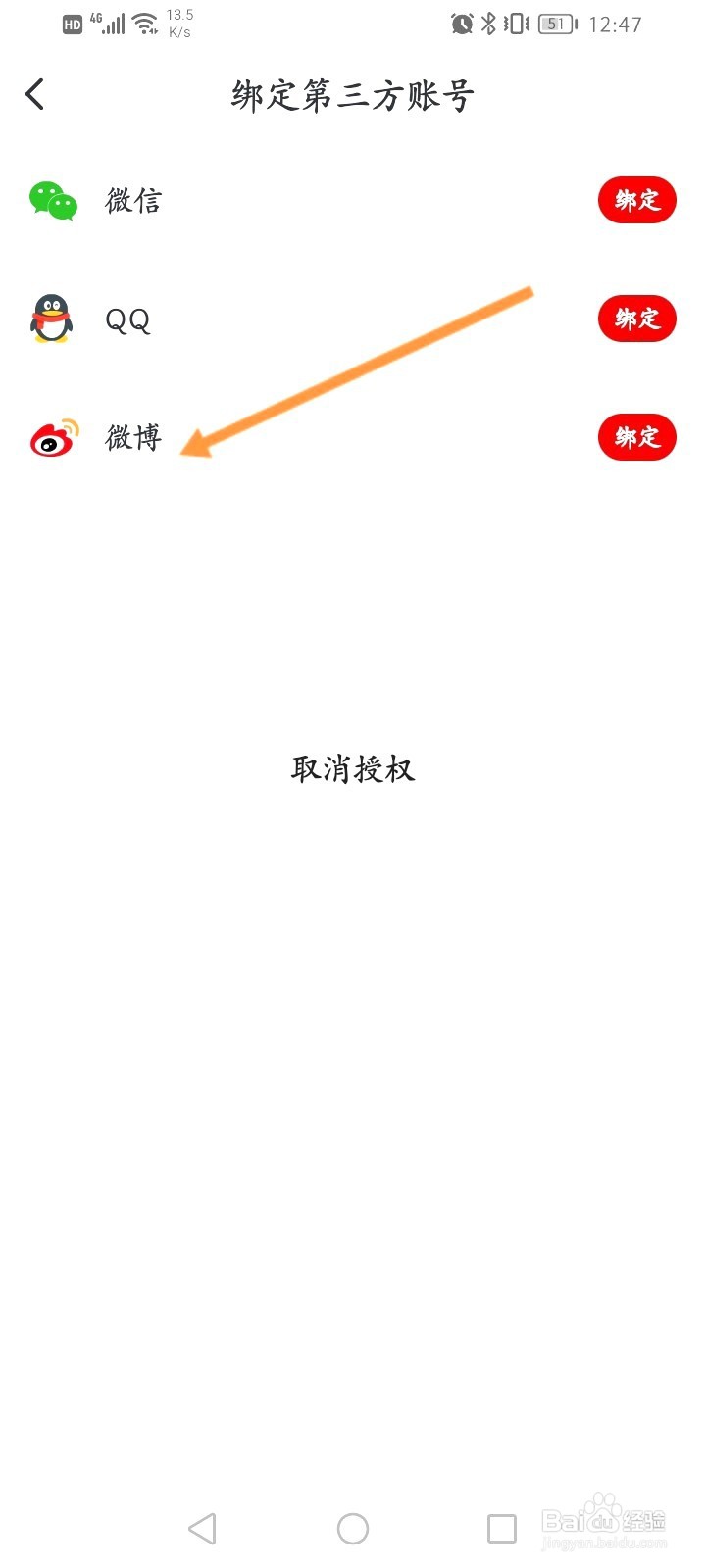706x1568 pixels.
Task: Tap the home circle navigation button
Action: click(x=352, y=1527)
